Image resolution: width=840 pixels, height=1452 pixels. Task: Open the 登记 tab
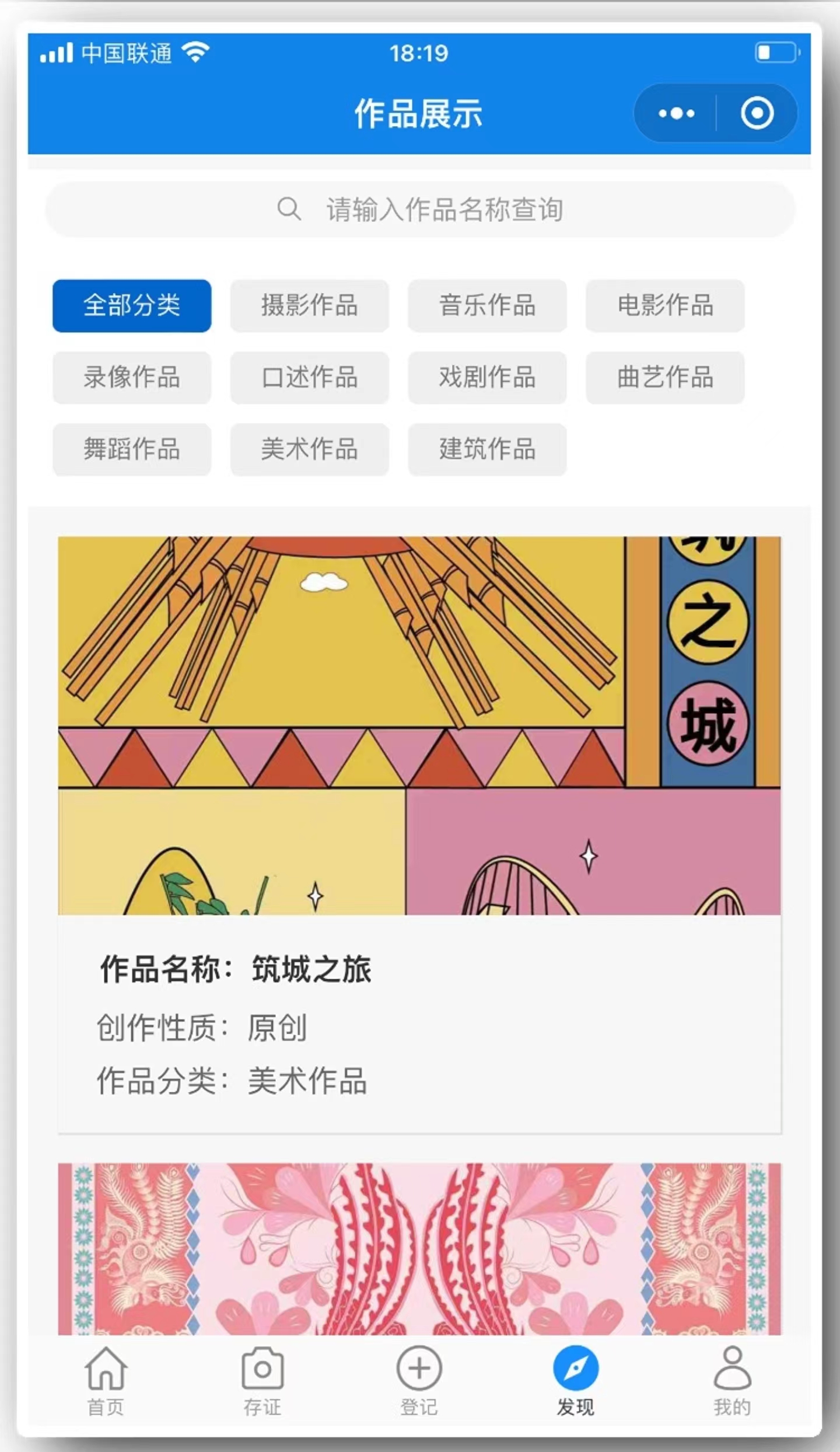419,1380
